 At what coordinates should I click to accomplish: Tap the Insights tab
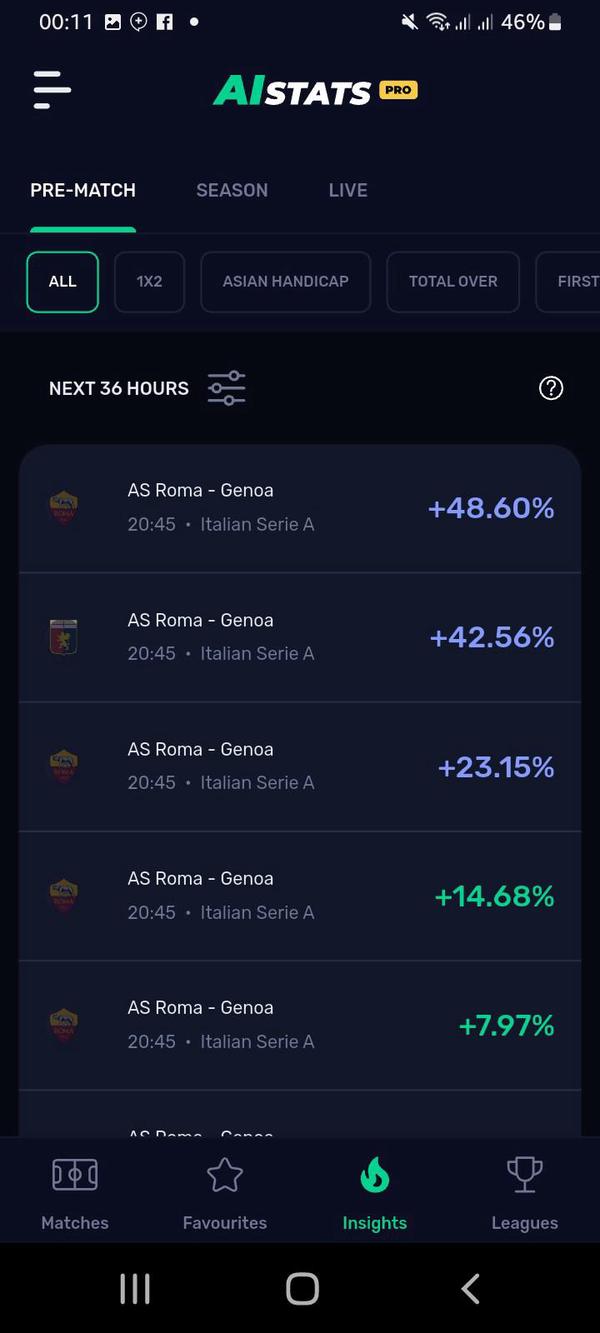375,1192
